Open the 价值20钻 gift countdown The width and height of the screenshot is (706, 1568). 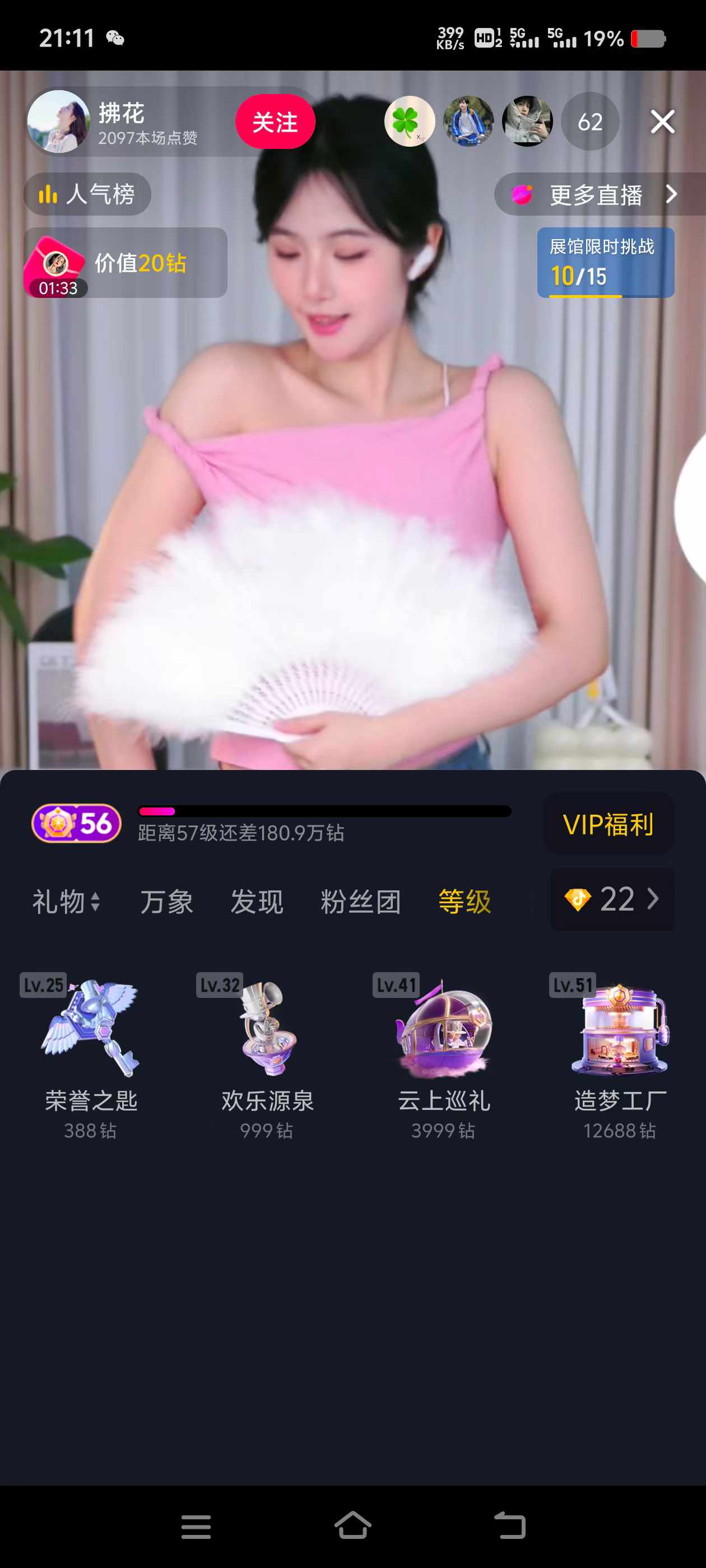tap(126, 263)
